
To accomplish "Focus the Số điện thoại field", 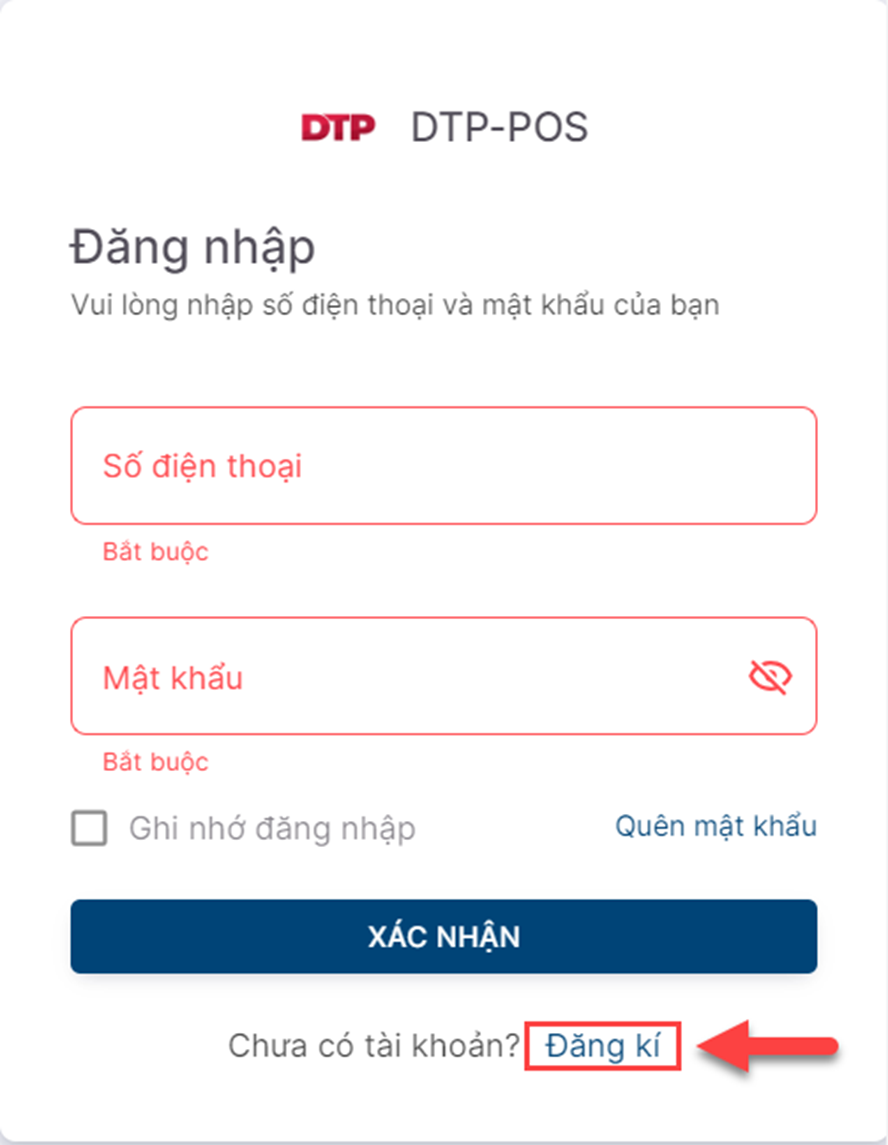I will click(443, 466).
